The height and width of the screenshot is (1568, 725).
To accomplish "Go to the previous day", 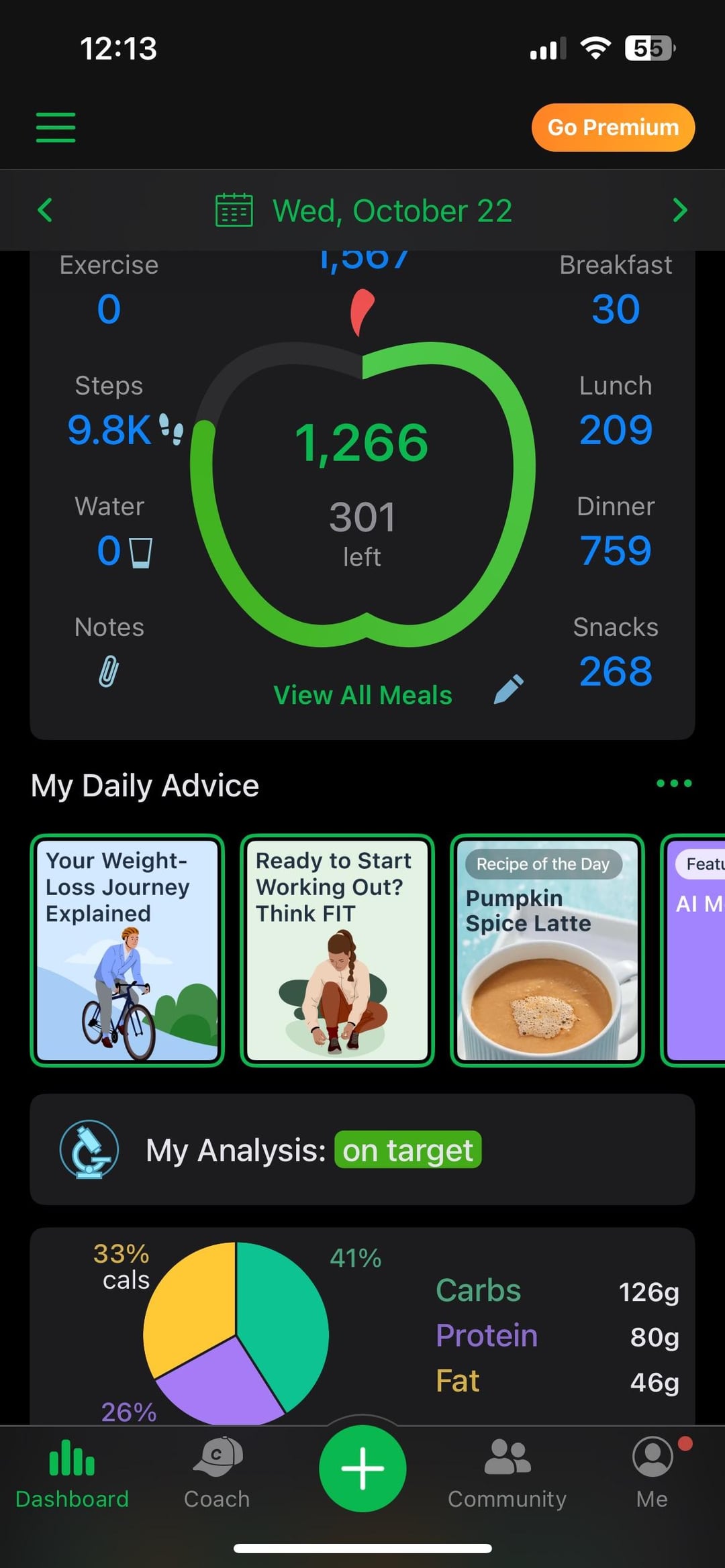I will click(x=45, y=210).
